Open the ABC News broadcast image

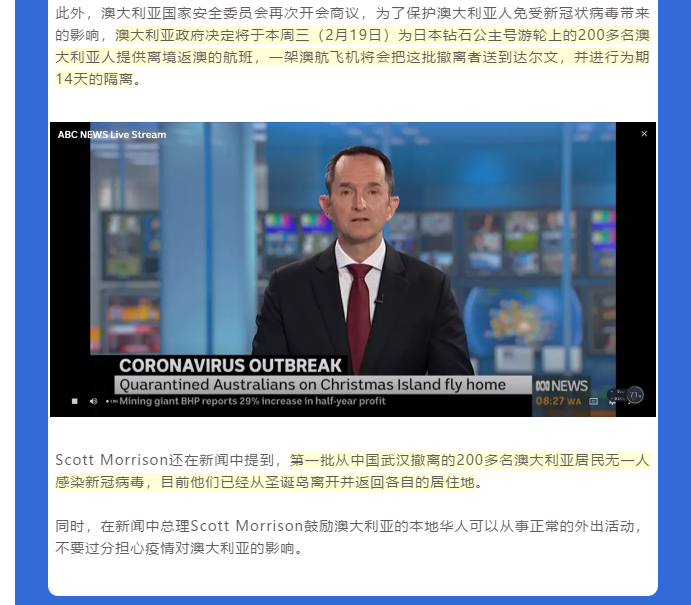tap(352, 268)
